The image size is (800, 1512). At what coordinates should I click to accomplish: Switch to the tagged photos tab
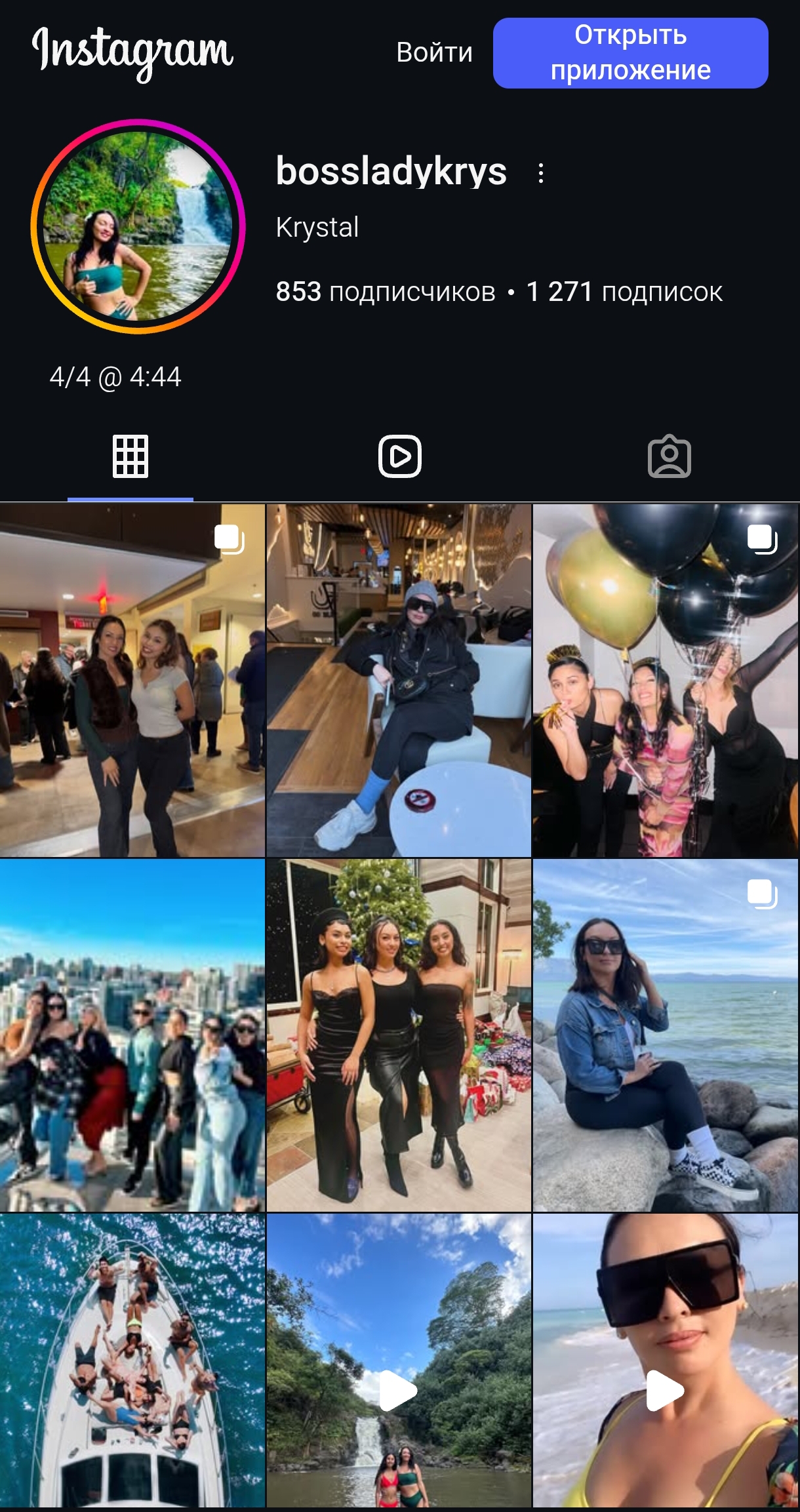tap(669, 456)
